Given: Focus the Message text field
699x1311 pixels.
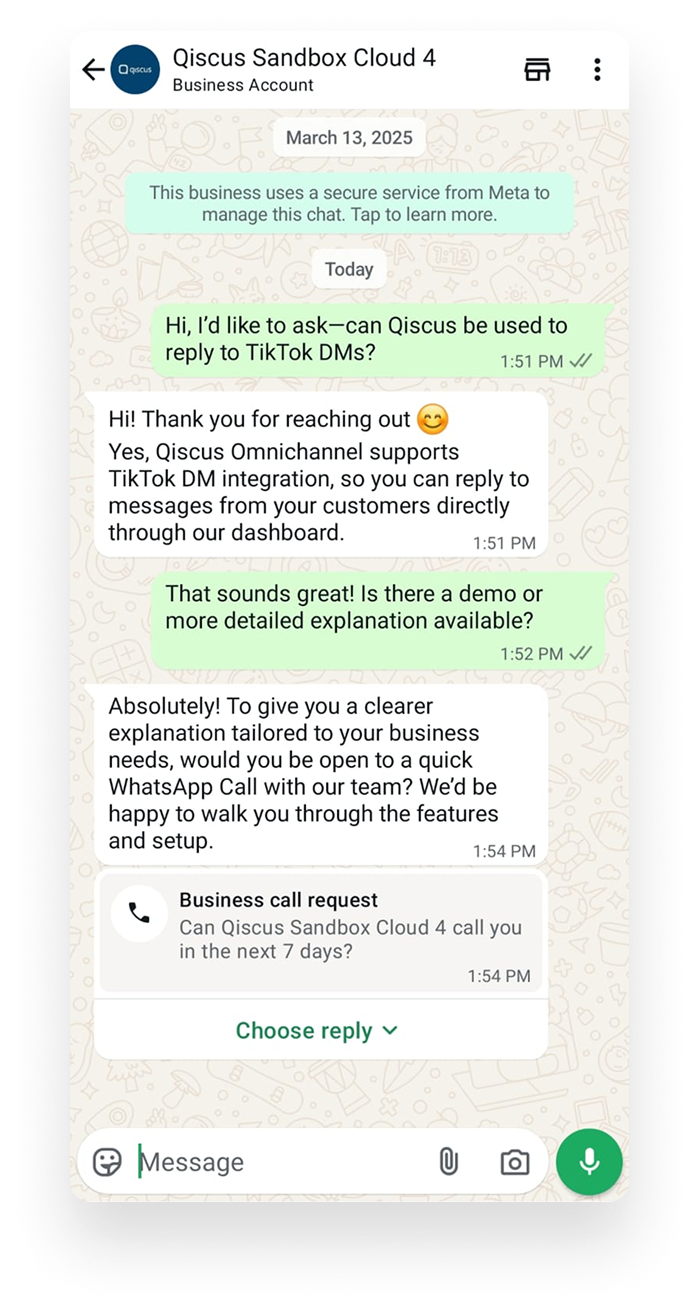Looking at the screenshot, I should (280, 1162).
